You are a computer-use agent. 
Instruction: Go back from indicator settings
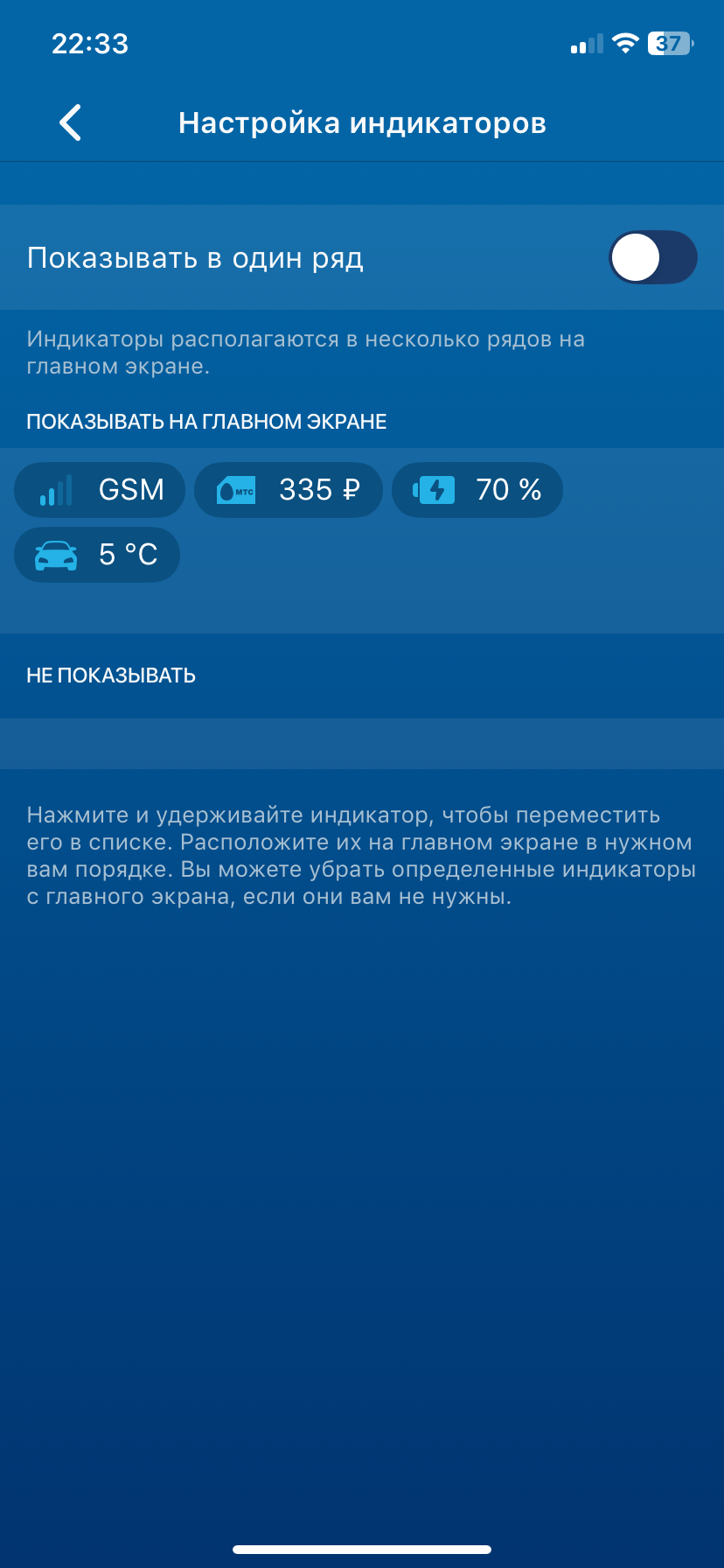(x=70, y=122)
